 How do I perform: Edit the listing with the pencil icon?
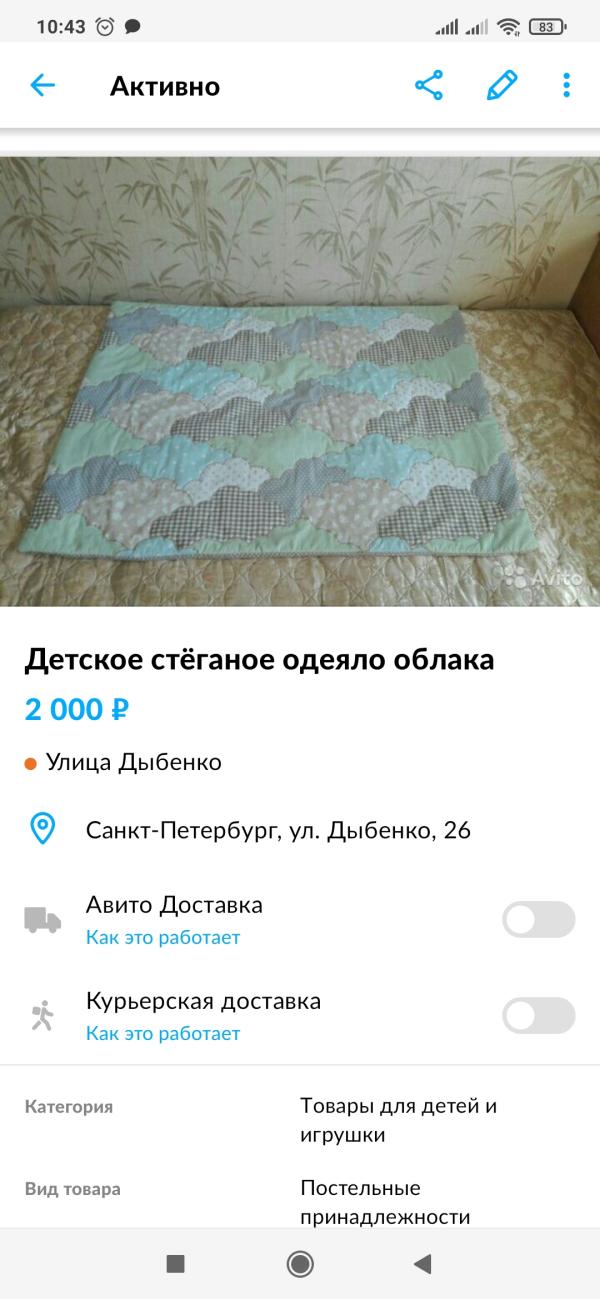[x=502, y=86]
